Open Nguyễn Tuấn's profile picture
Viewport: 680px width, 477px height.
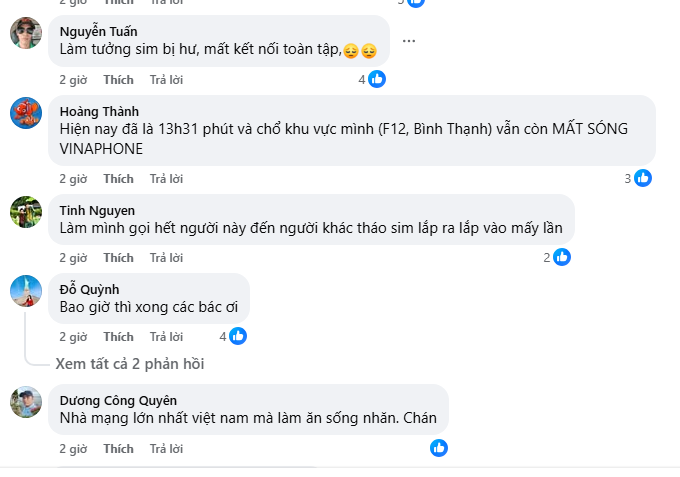[26, 33]
